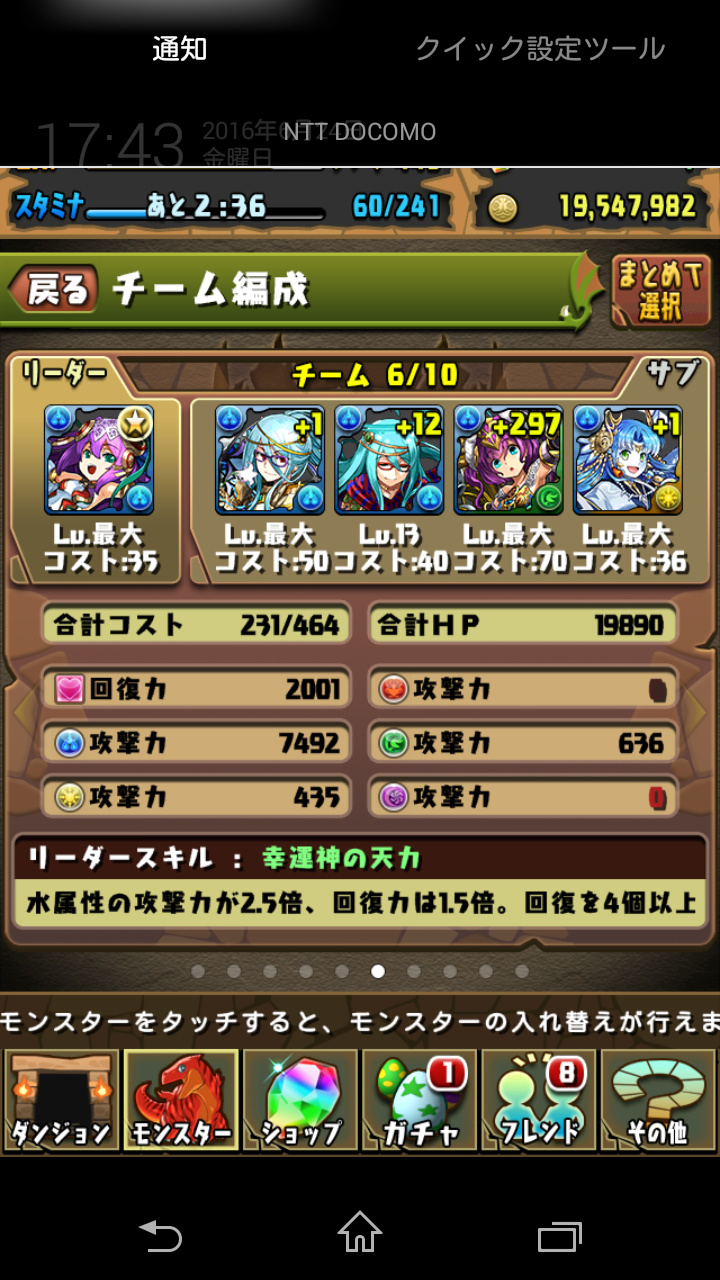Screen dimensions: 720x1280
Task: Open the ダンジョン tab
Action: (x=61, y=1100)
